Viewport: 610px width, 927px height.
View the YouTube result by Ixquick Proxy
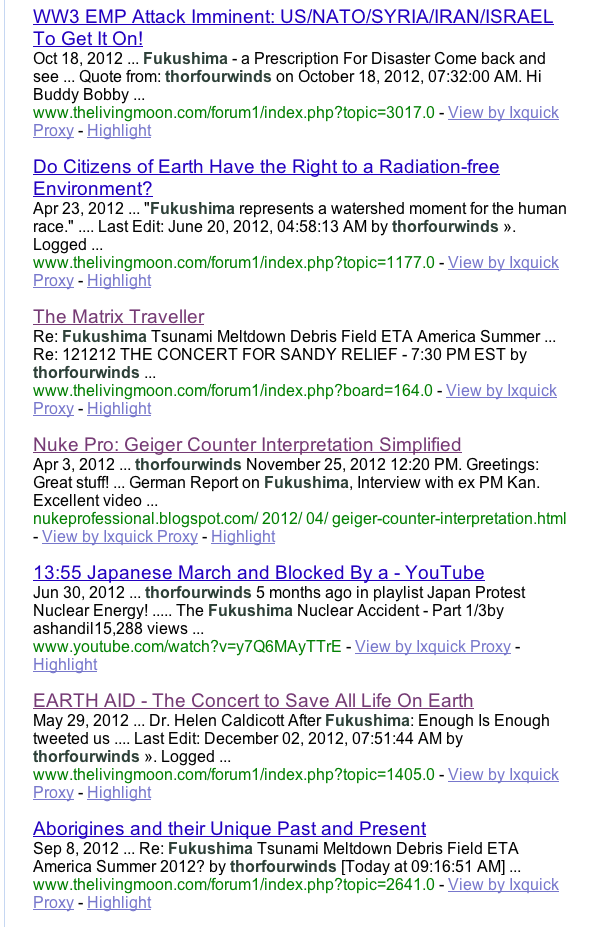point(433,647)
